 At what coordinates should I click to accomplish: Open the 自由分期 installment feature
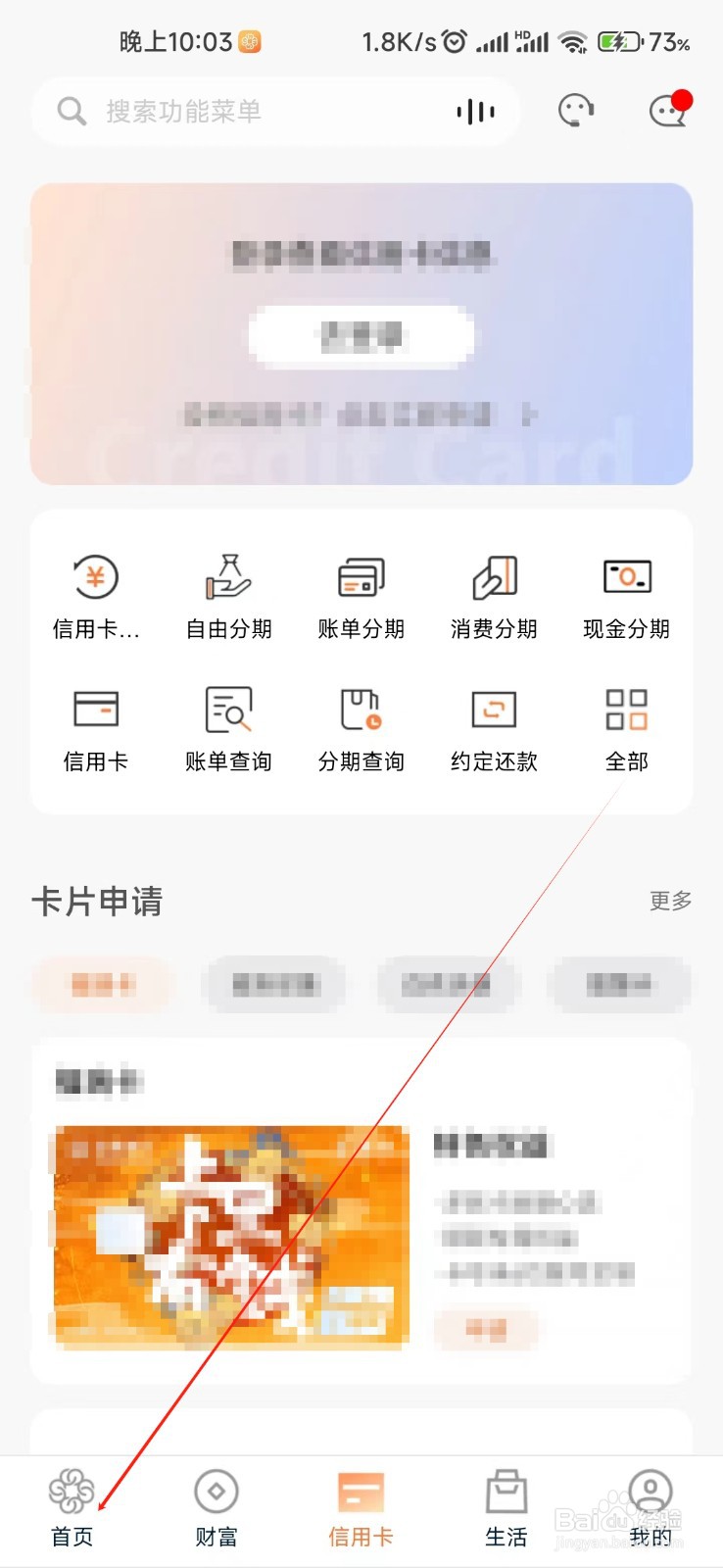228,596
